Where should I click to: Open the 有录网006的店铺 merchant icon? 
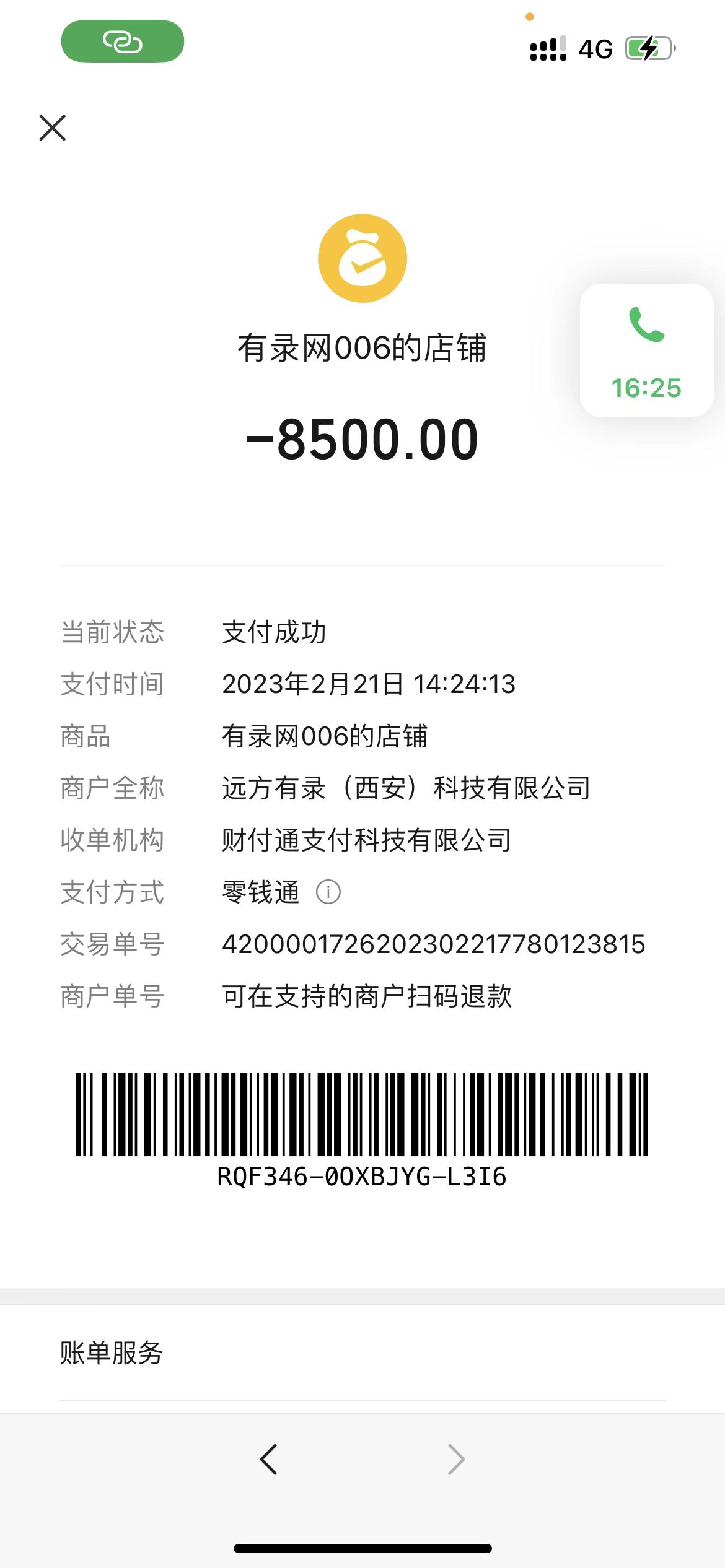pyautogui.click(x=362, y=258)
